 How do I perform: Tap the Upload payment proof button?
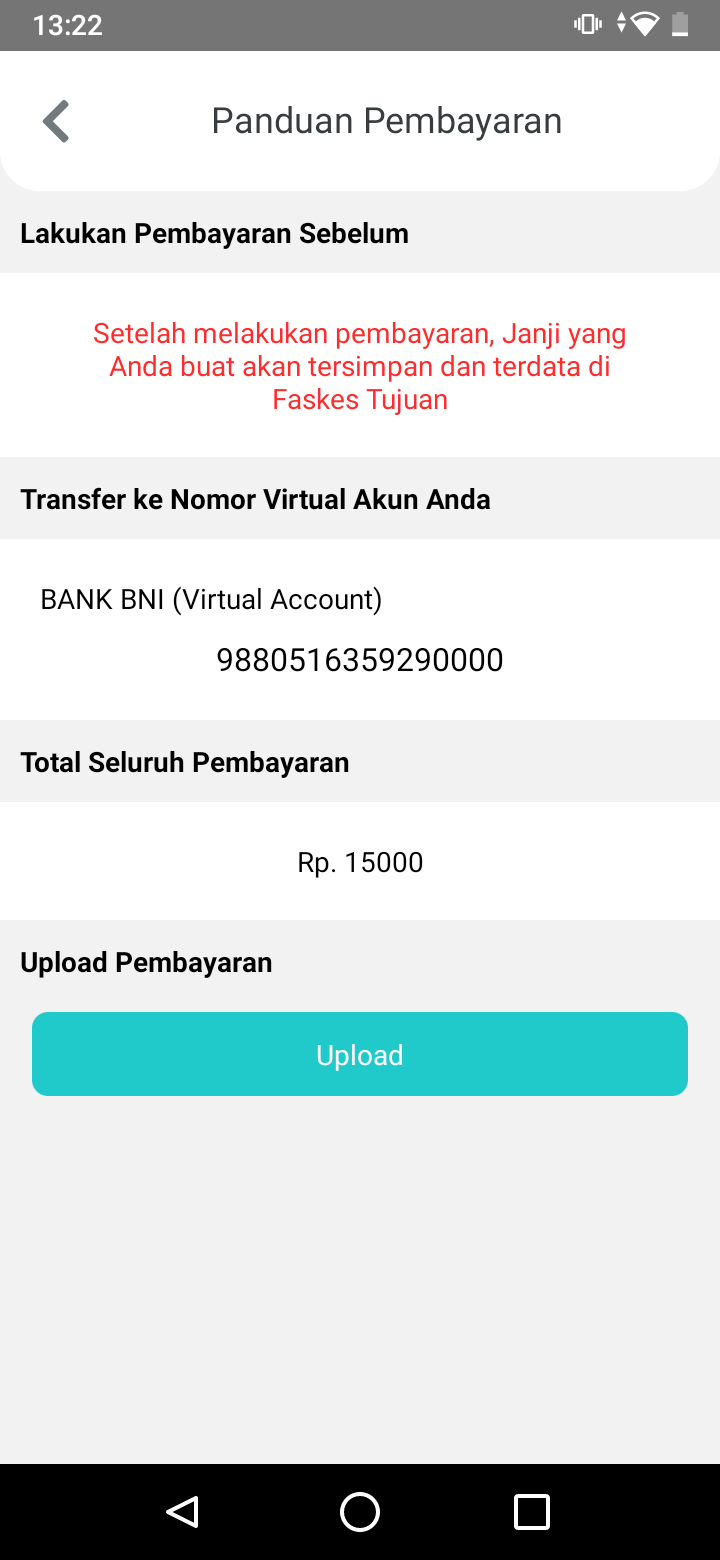(x=360, y=1054)
